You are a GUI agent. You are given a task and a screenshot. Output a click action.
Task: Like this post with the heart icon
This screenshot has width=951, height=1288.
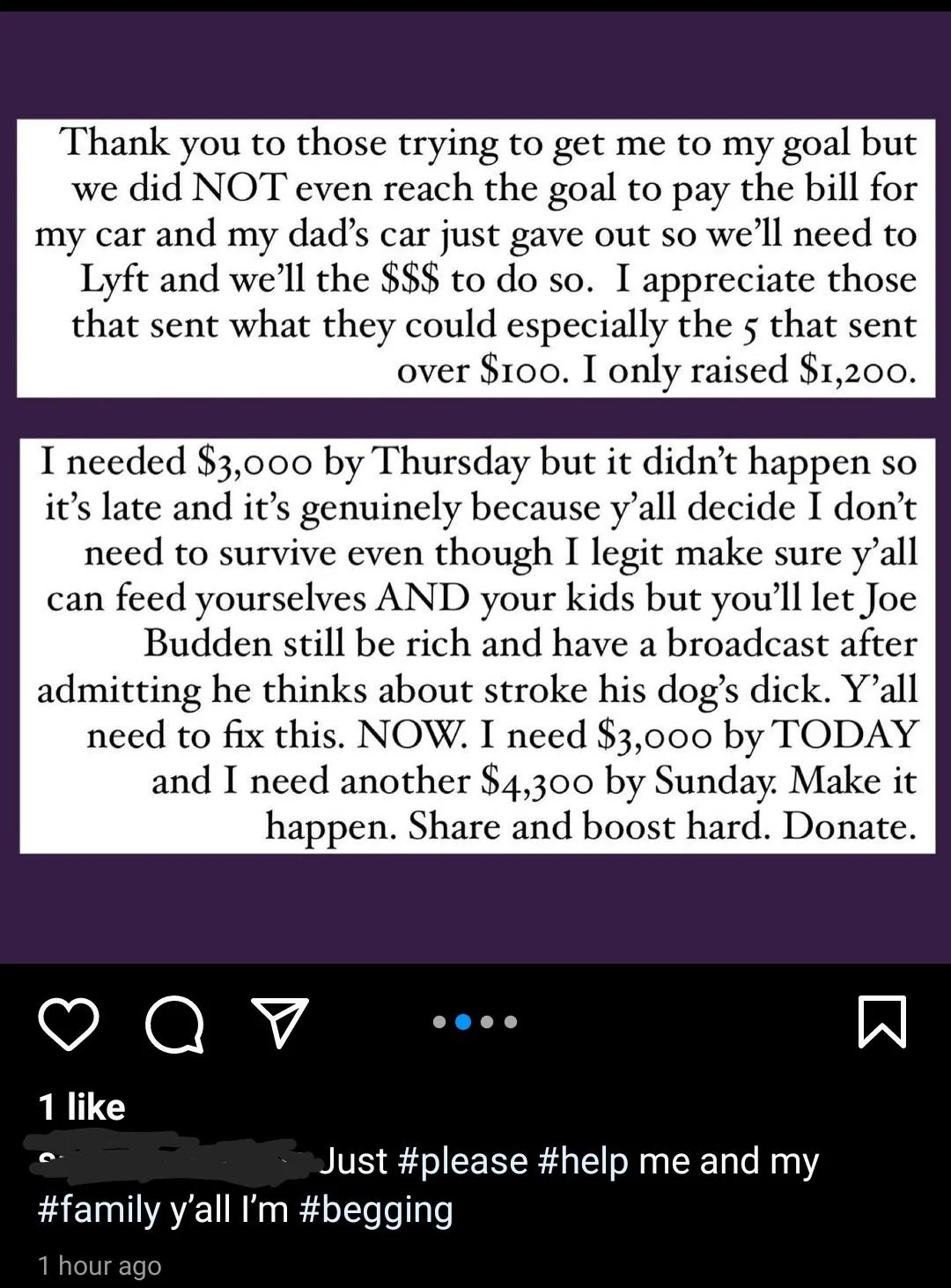pyautogui.click(x=69, y=1024)
